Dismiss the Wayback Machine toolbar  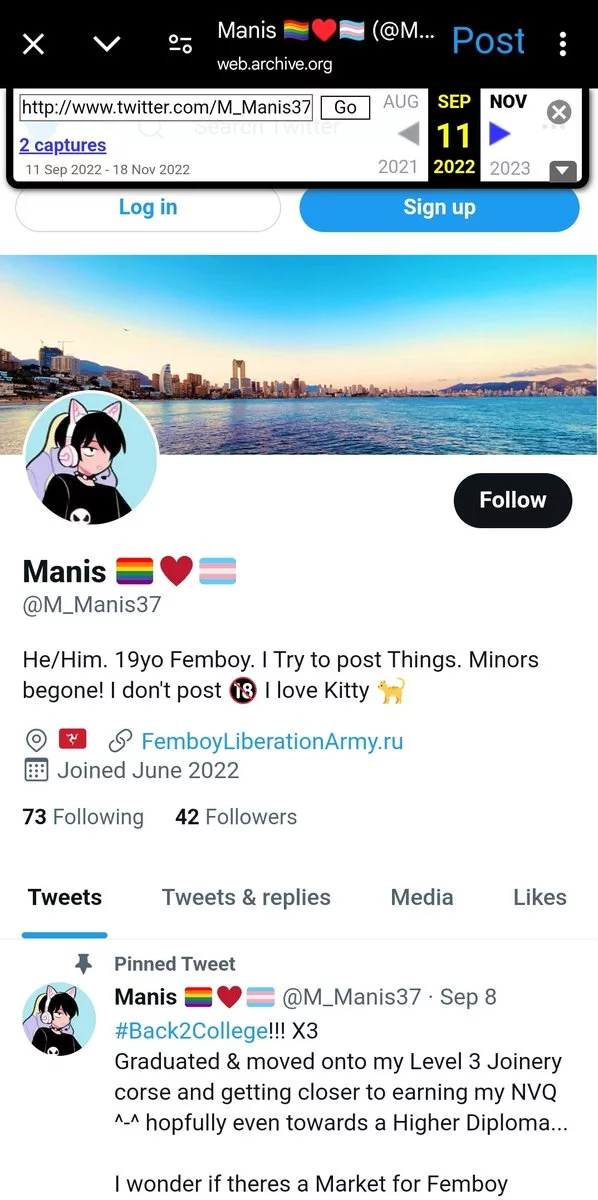click(559, 112)
